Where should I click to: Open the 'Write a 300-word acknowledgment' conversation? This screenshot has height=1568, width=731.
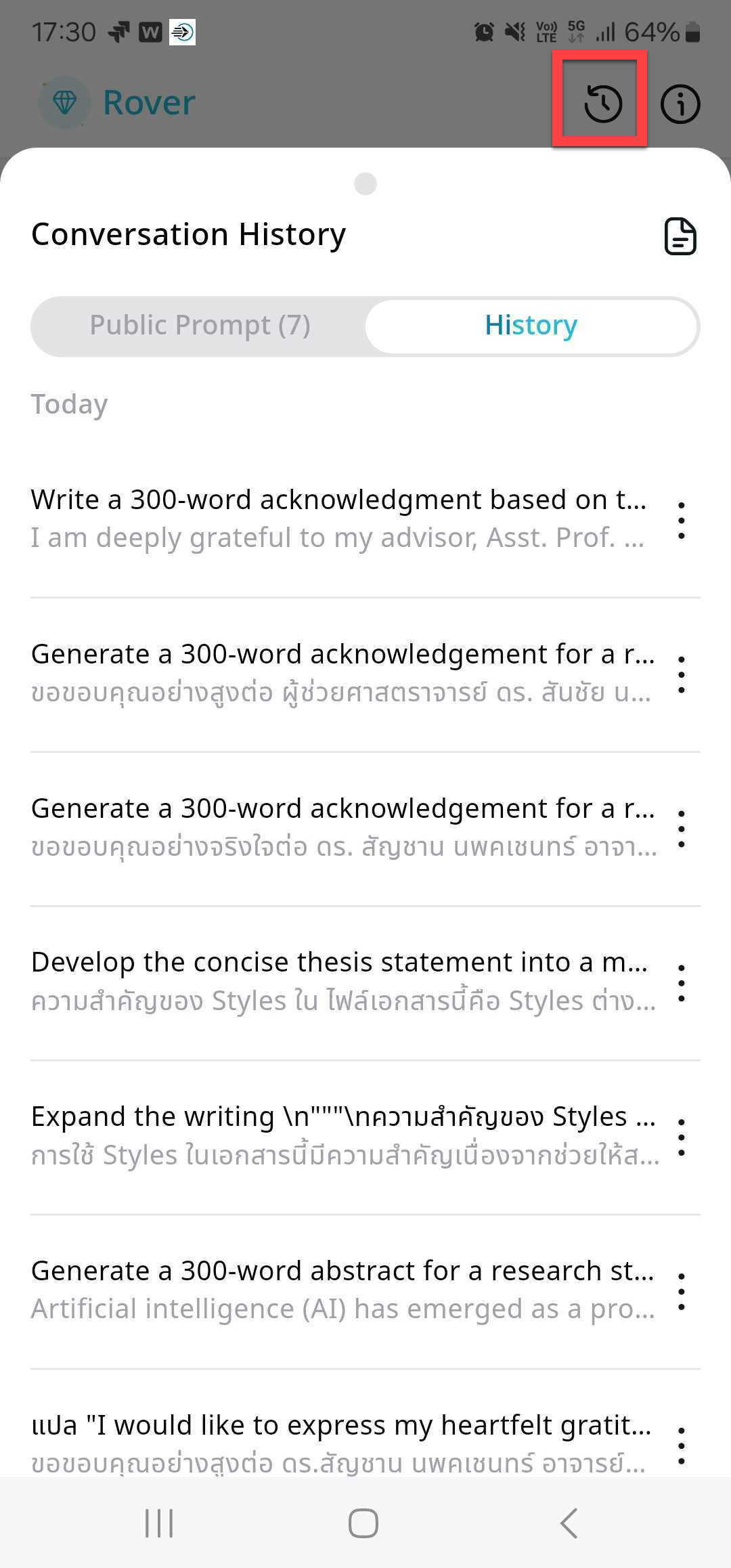[338, 519]
